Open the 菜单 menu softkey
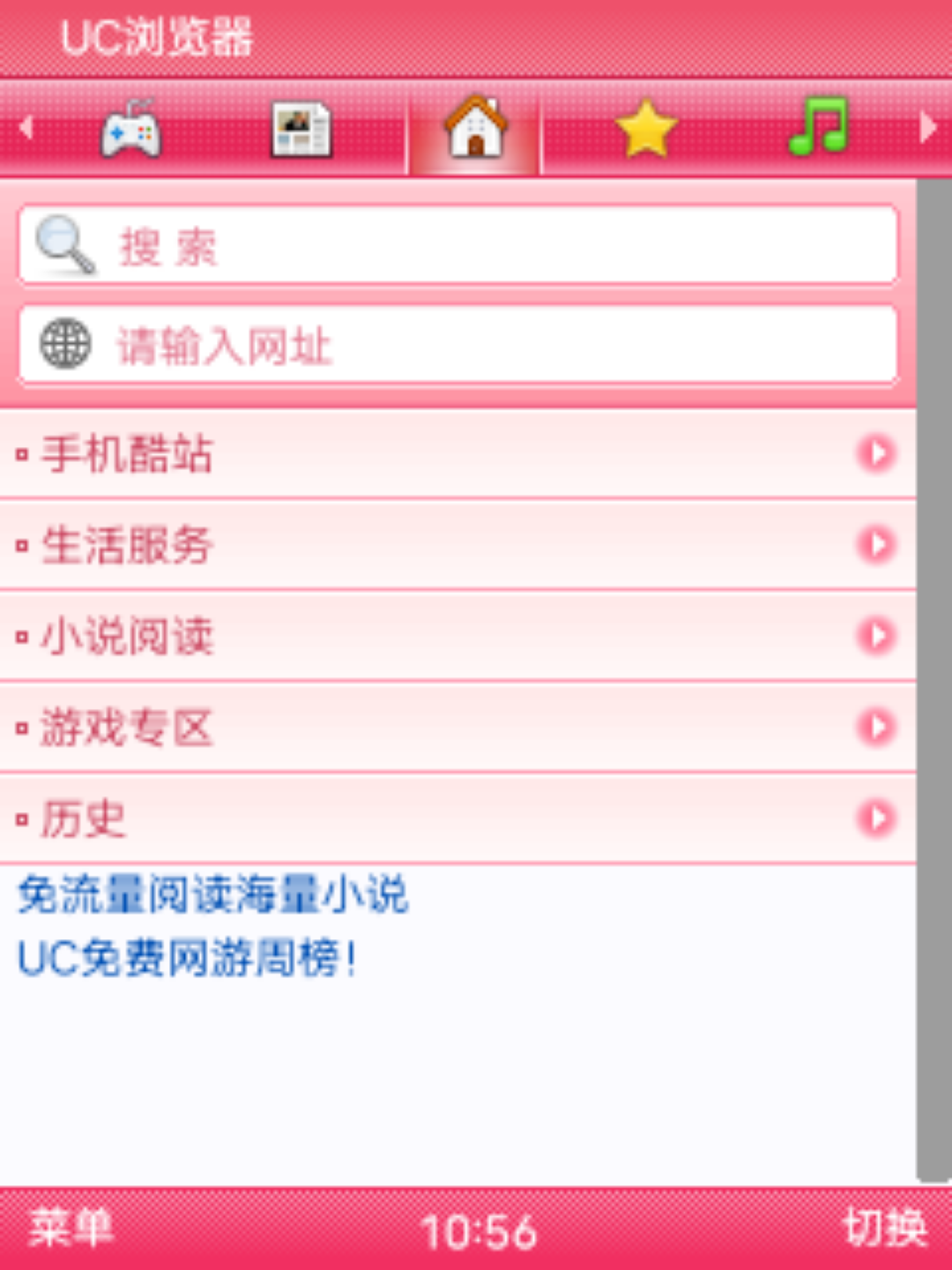Viewport: 952px width, 1270px height. [x=71, y=1228]
